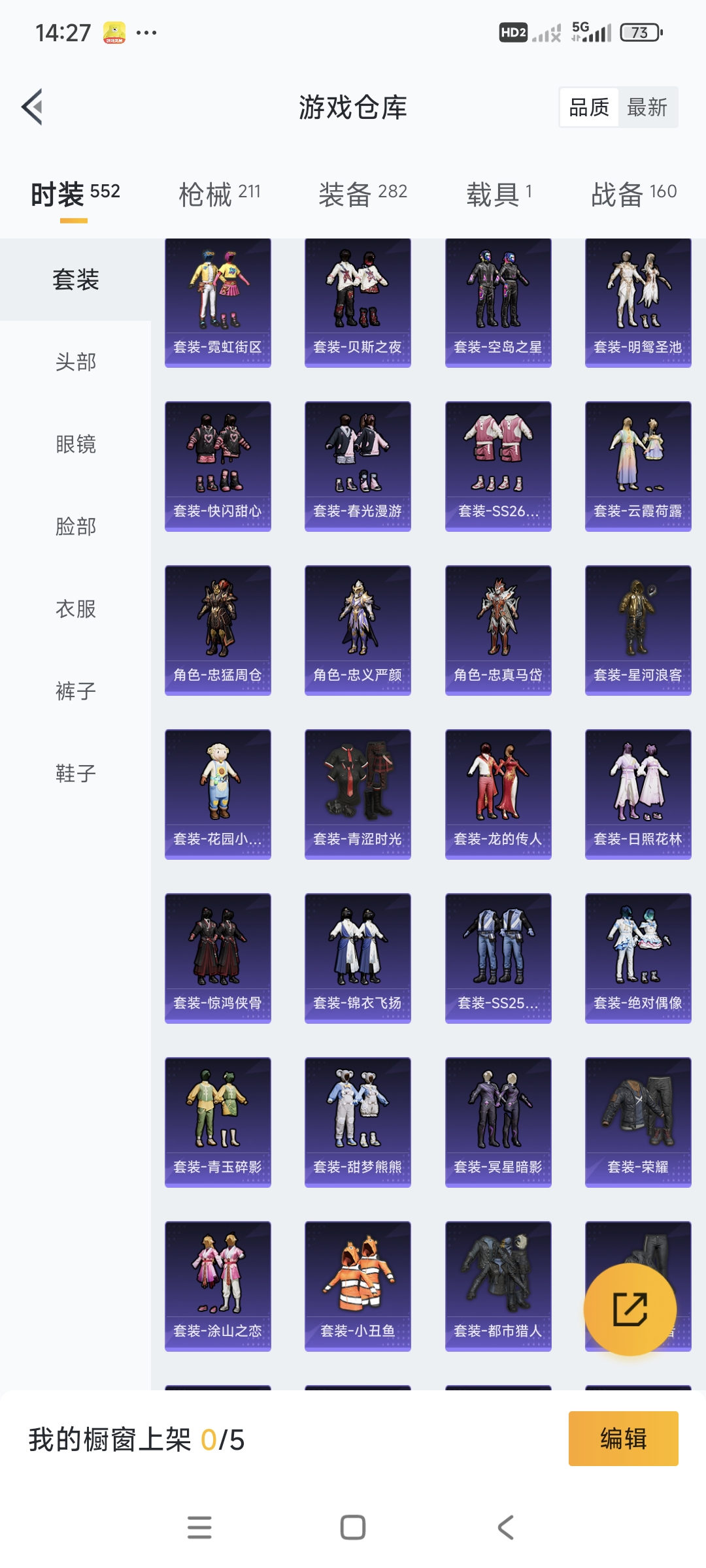Tap the yellow floating share button

630,1309
